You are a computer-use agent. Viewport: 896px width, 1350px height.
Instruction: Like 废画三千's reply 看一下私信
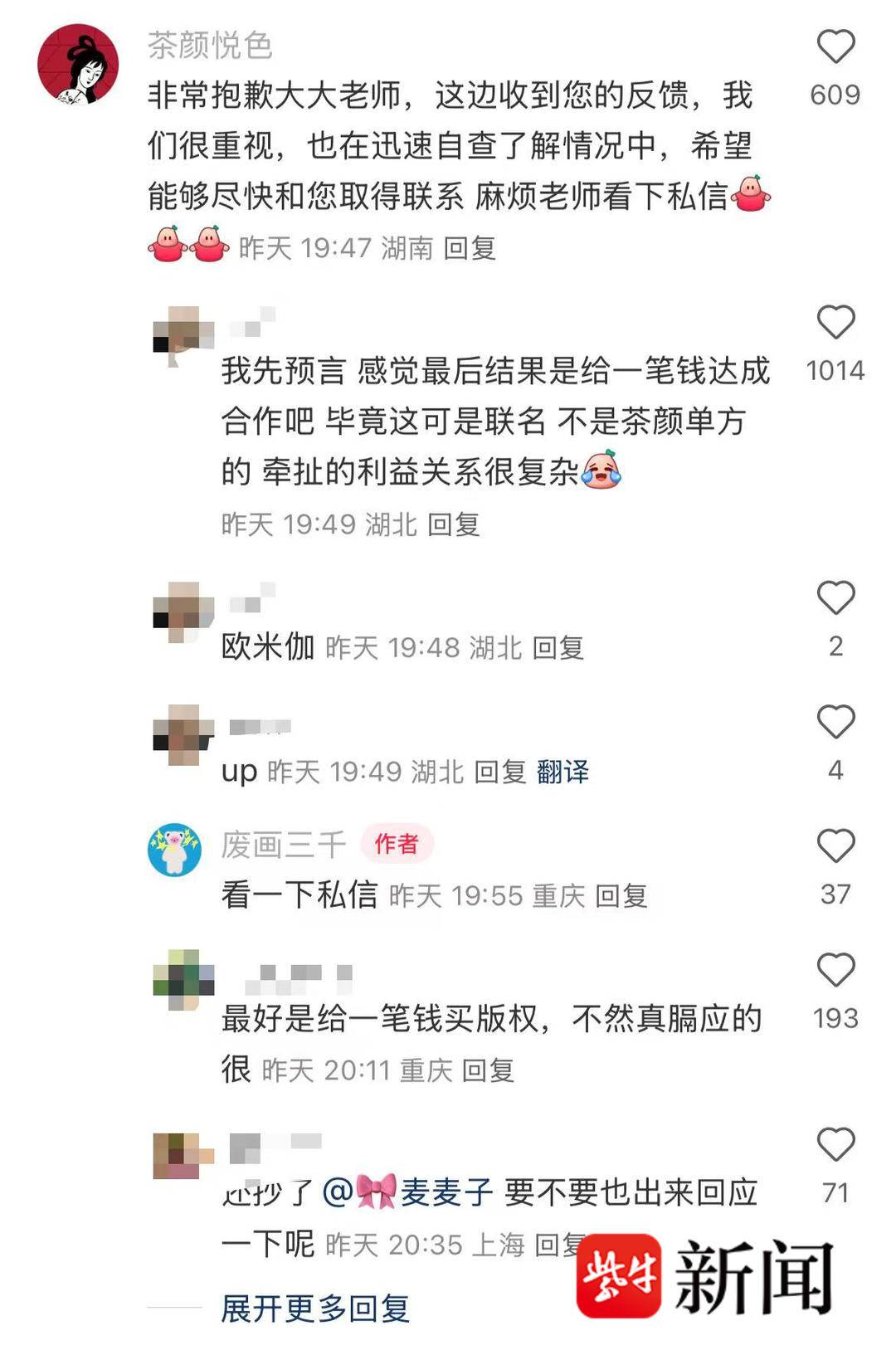coord(835,846)
